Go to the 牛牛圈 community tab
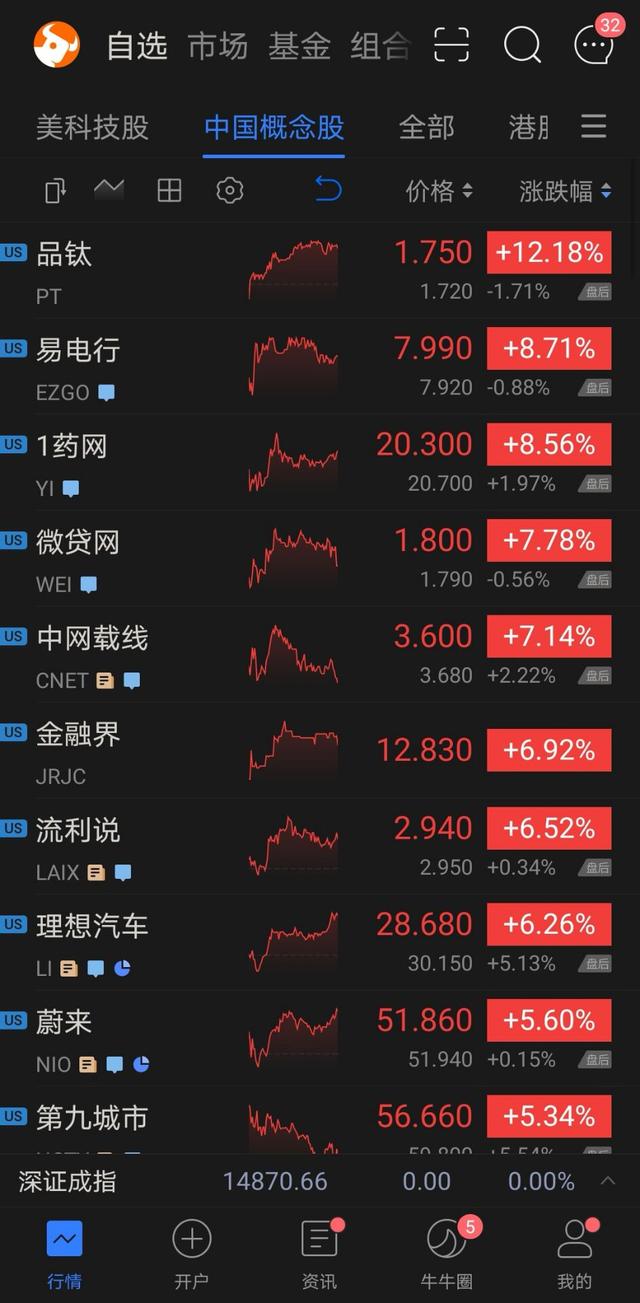This screenshot has height=1303, width=640. 448,1255
